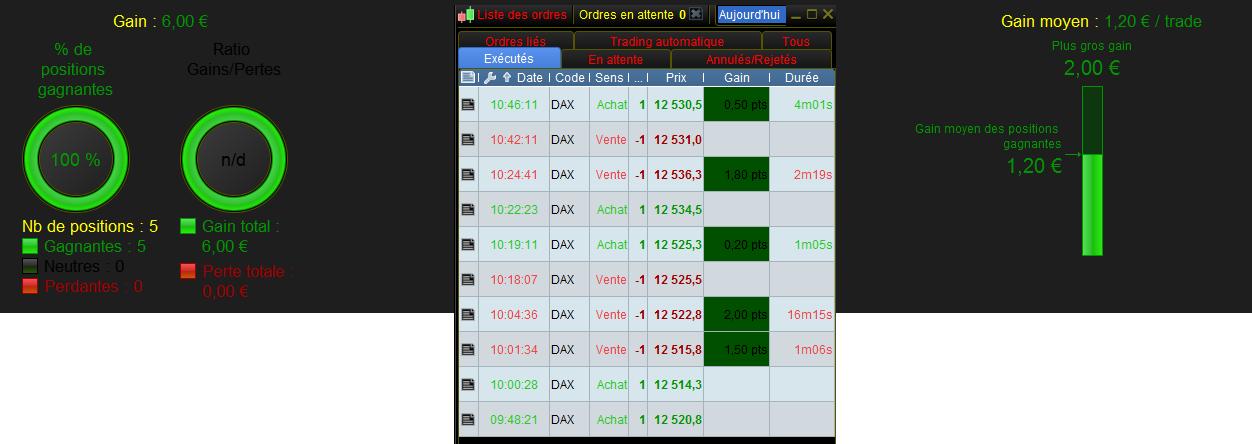The width and height of the screenshot is (1252, 444).
Task: Minimize the order list window
Action: (x=796, y=15)
